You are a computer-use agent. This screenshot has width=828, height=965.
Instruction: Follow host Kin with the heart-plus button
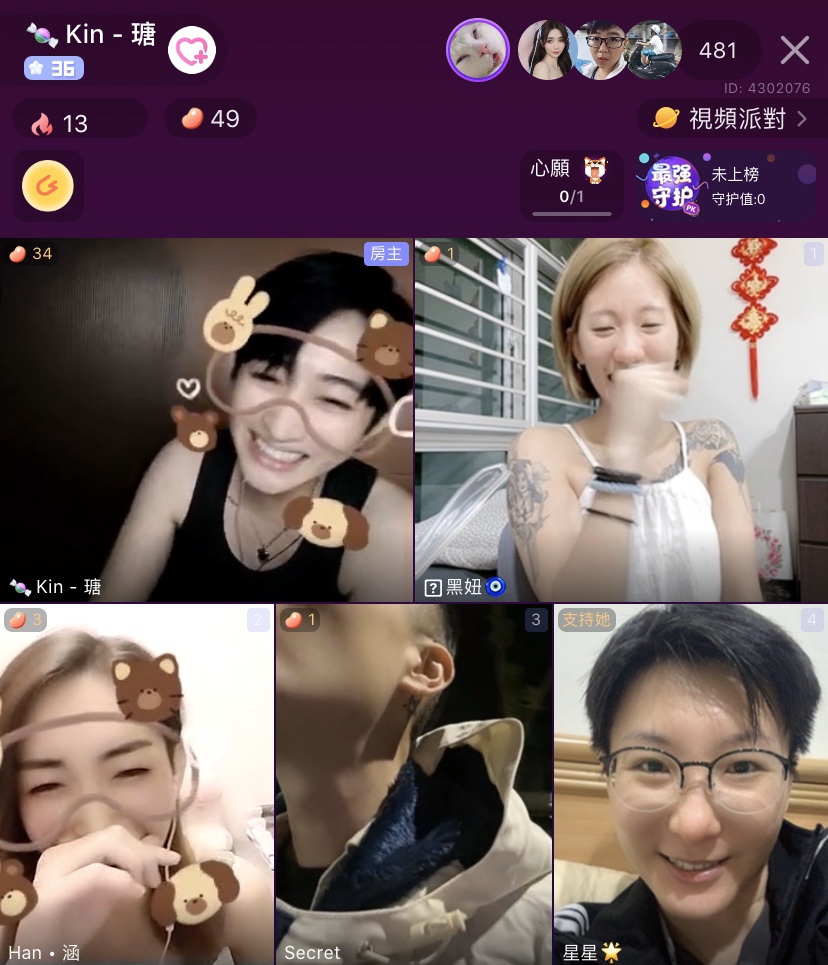192,49
